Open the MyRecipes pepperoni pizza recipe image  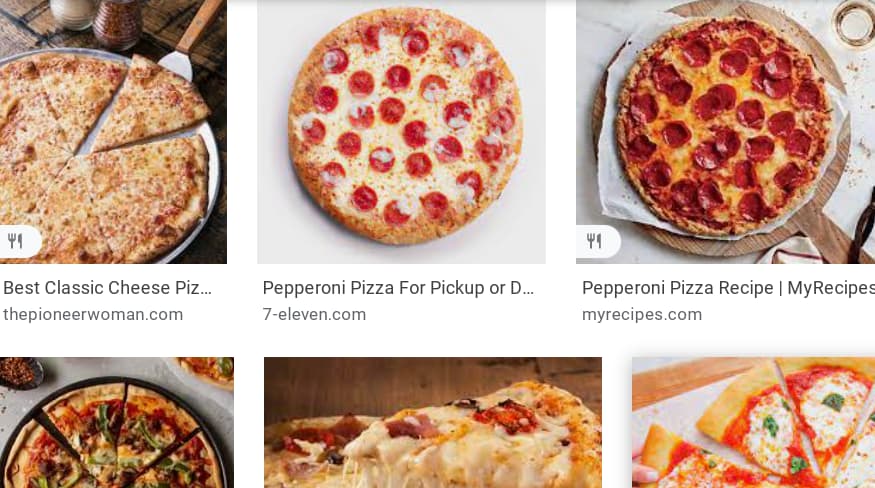tap(725, 131)
